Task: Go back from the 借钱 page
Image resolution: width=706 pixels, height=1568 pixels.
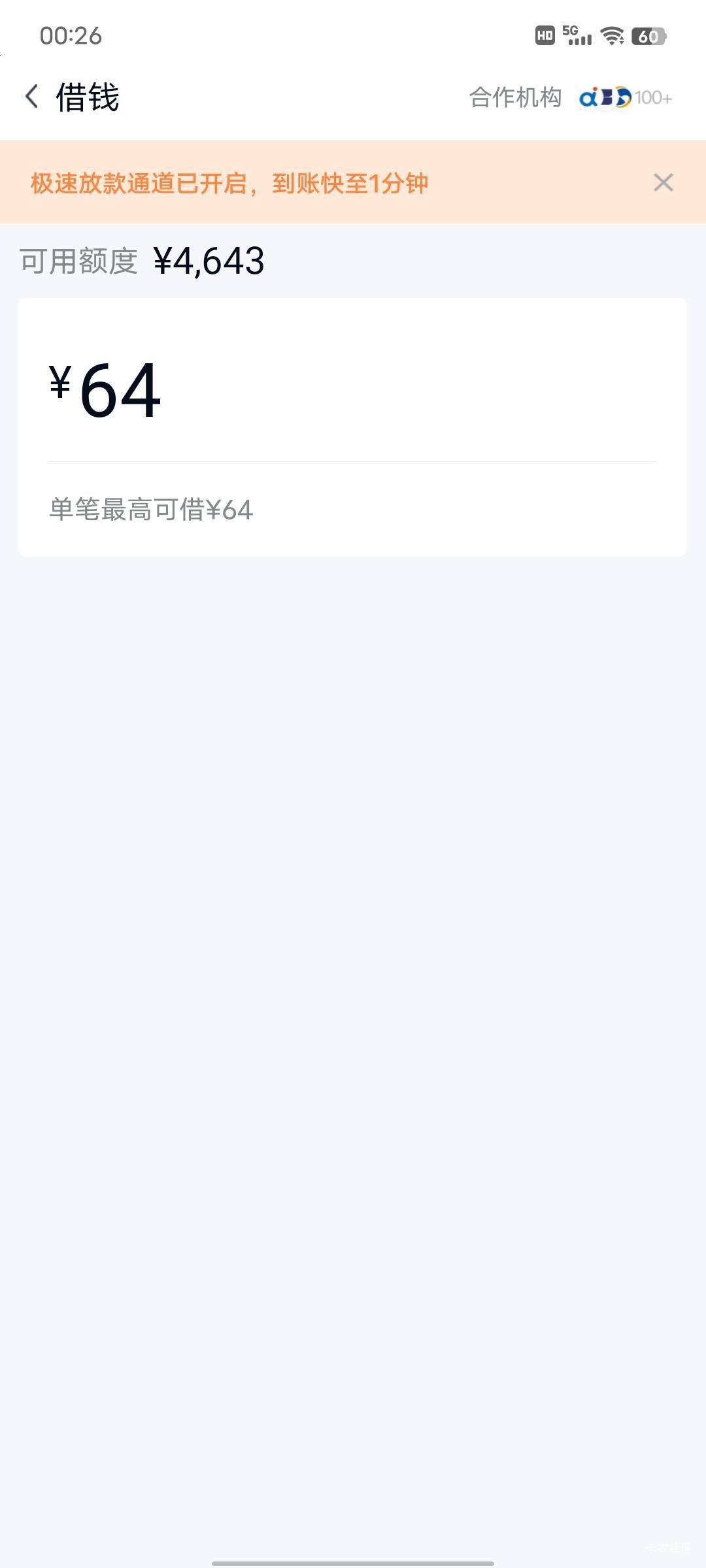Action: pyautogui.click(x=31, y=97)
